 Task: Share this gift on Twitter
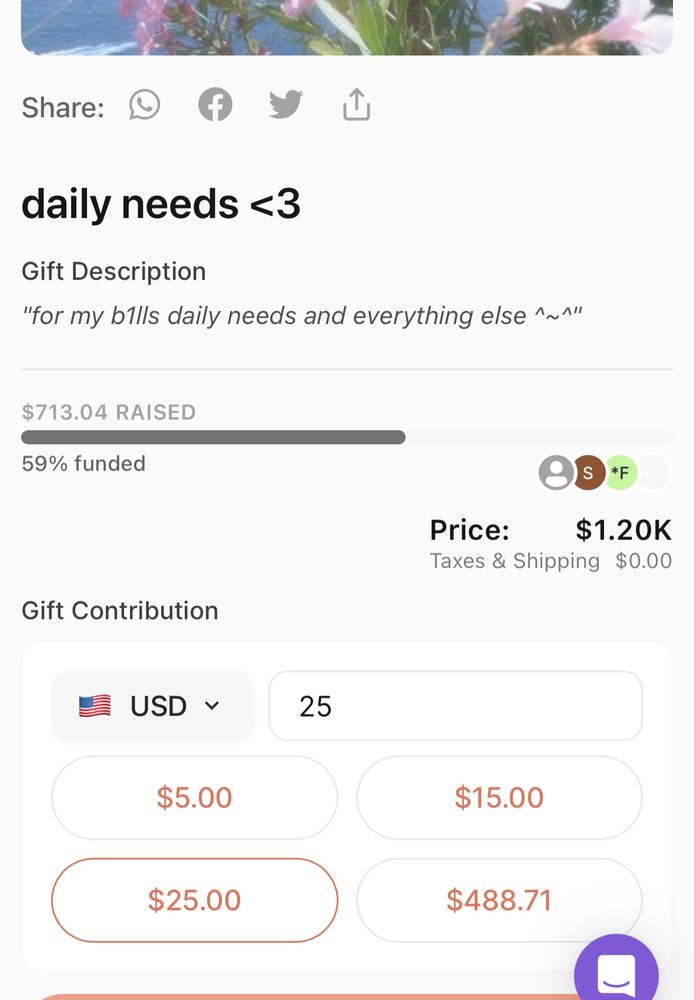tap(285, 105)
